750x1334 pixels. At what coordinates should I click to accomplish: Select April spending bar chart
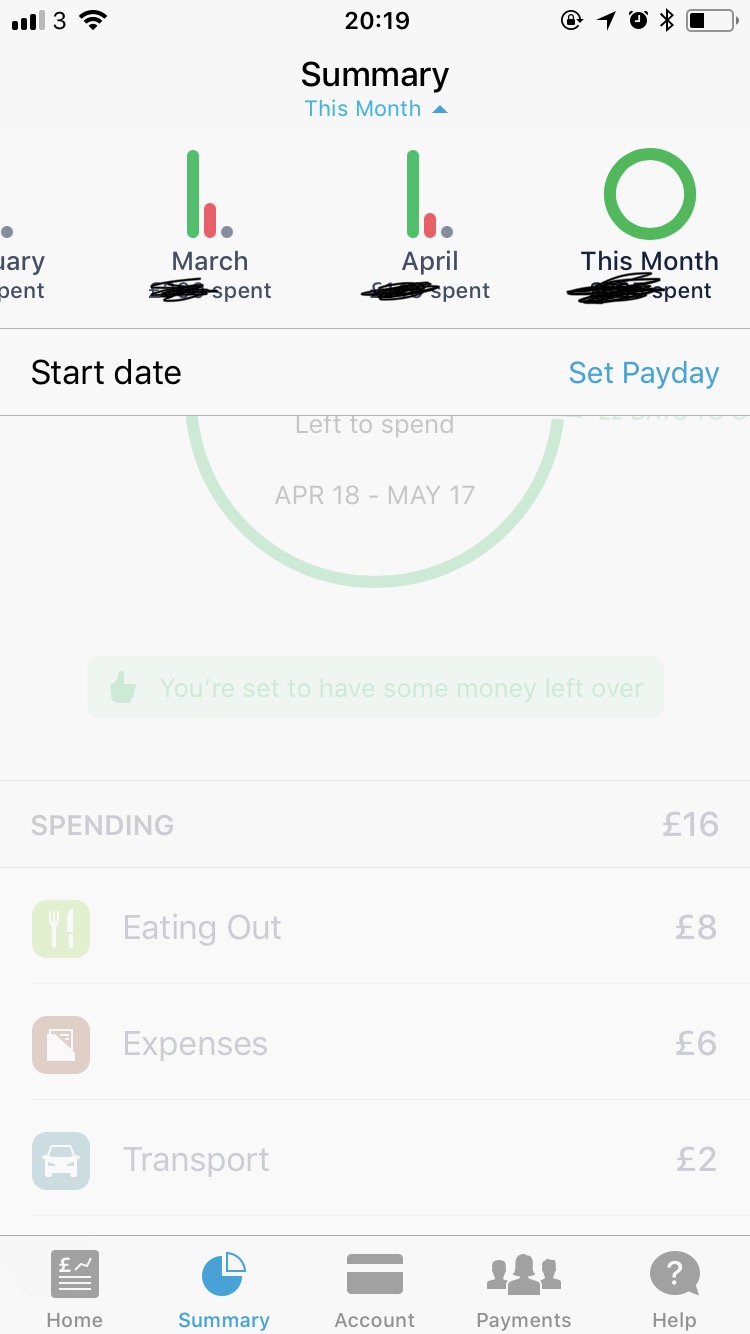click(428, 195)
